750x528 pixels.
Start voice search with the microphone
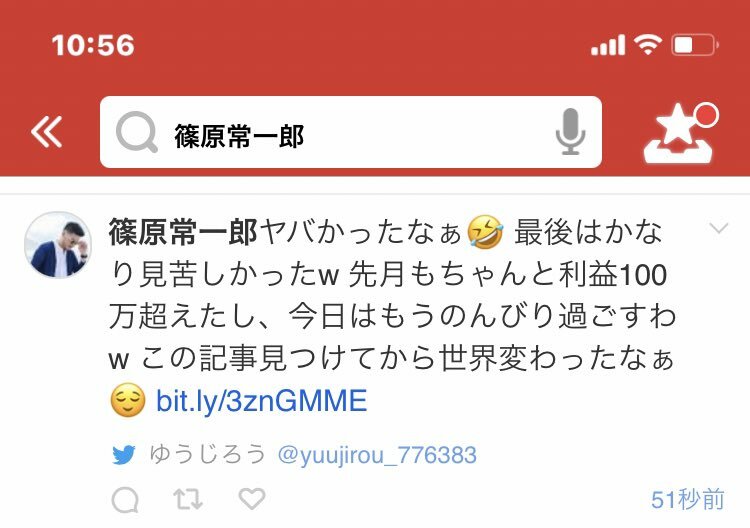(571, 133)
